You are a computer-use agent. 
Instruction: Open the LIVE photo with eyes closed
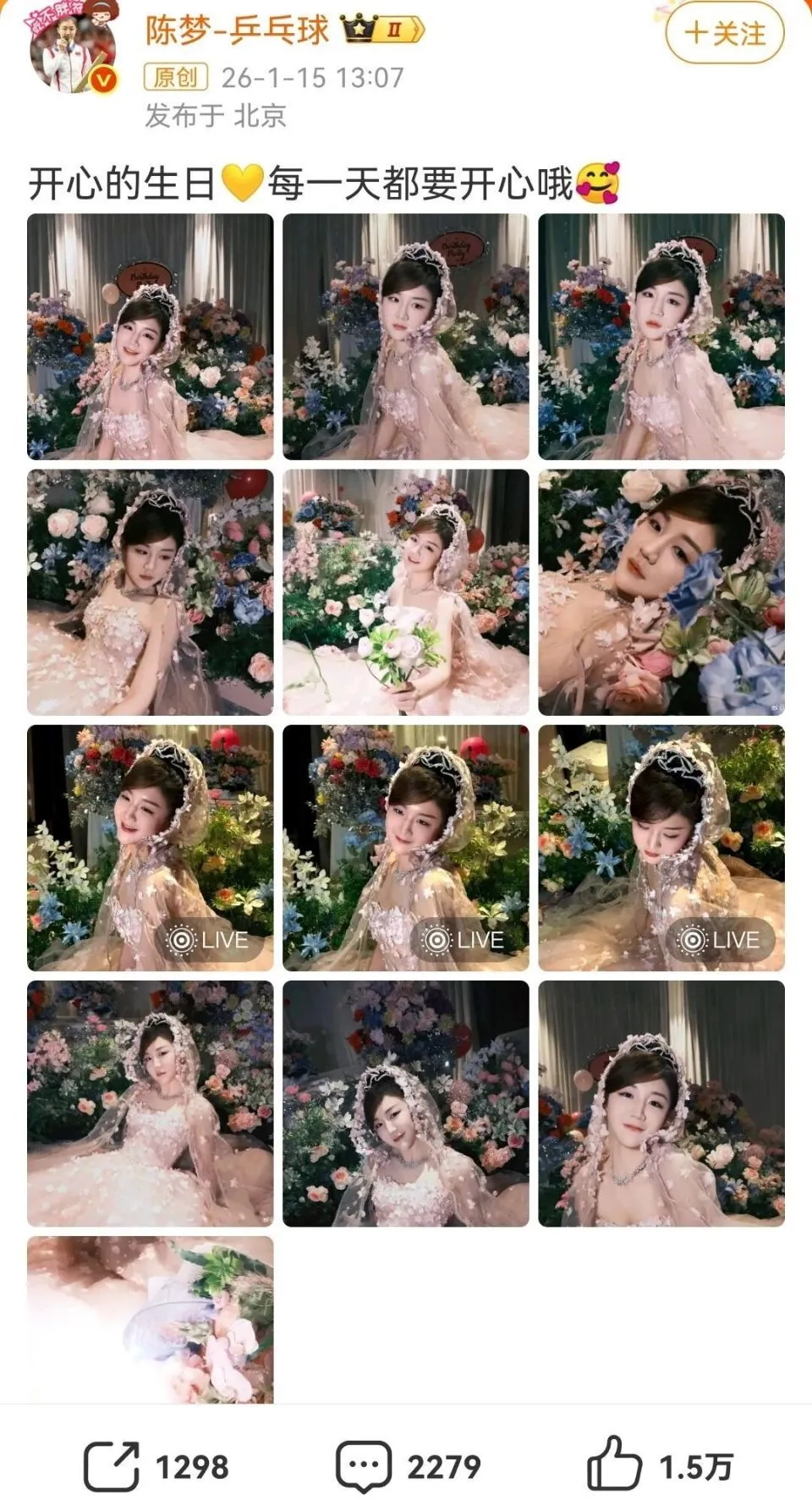coord(661,848)
